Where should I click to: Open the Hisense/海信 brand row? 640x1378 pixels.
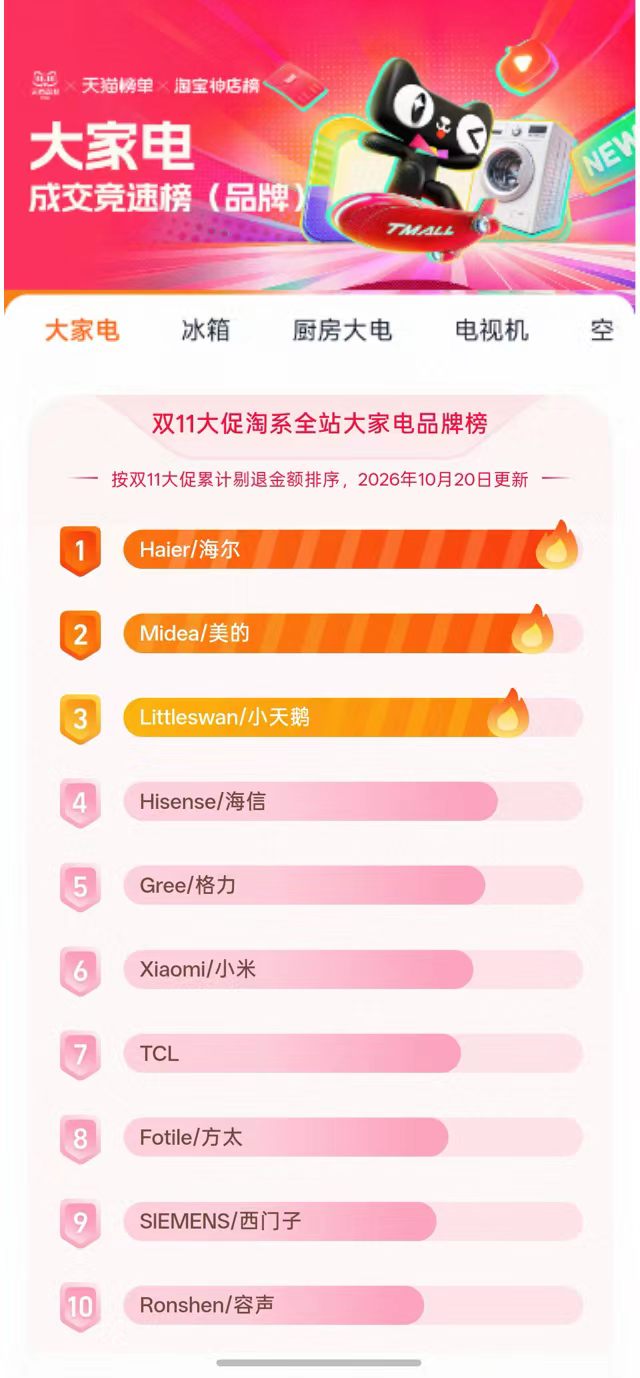320,802
